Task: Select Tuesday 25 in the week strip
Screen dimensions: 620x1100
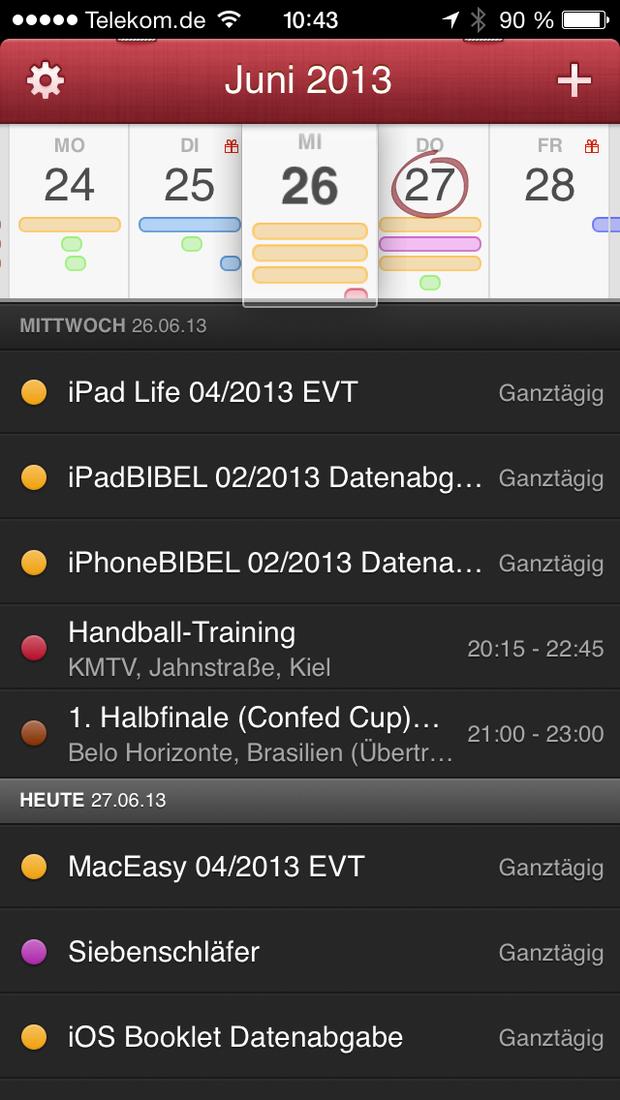Action: (189, 211)
